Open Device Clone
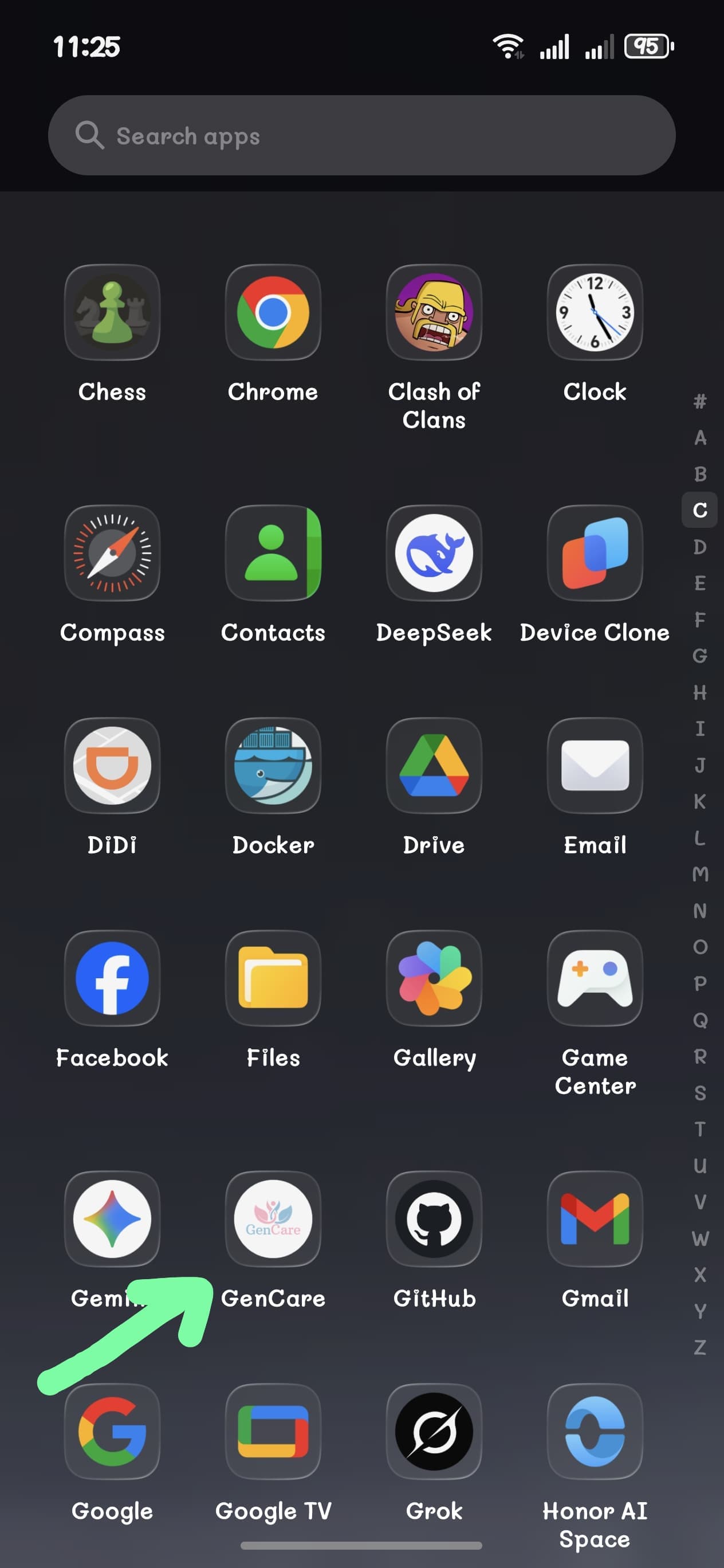This screenshot has width=724, height=1568. coord(595,554)
